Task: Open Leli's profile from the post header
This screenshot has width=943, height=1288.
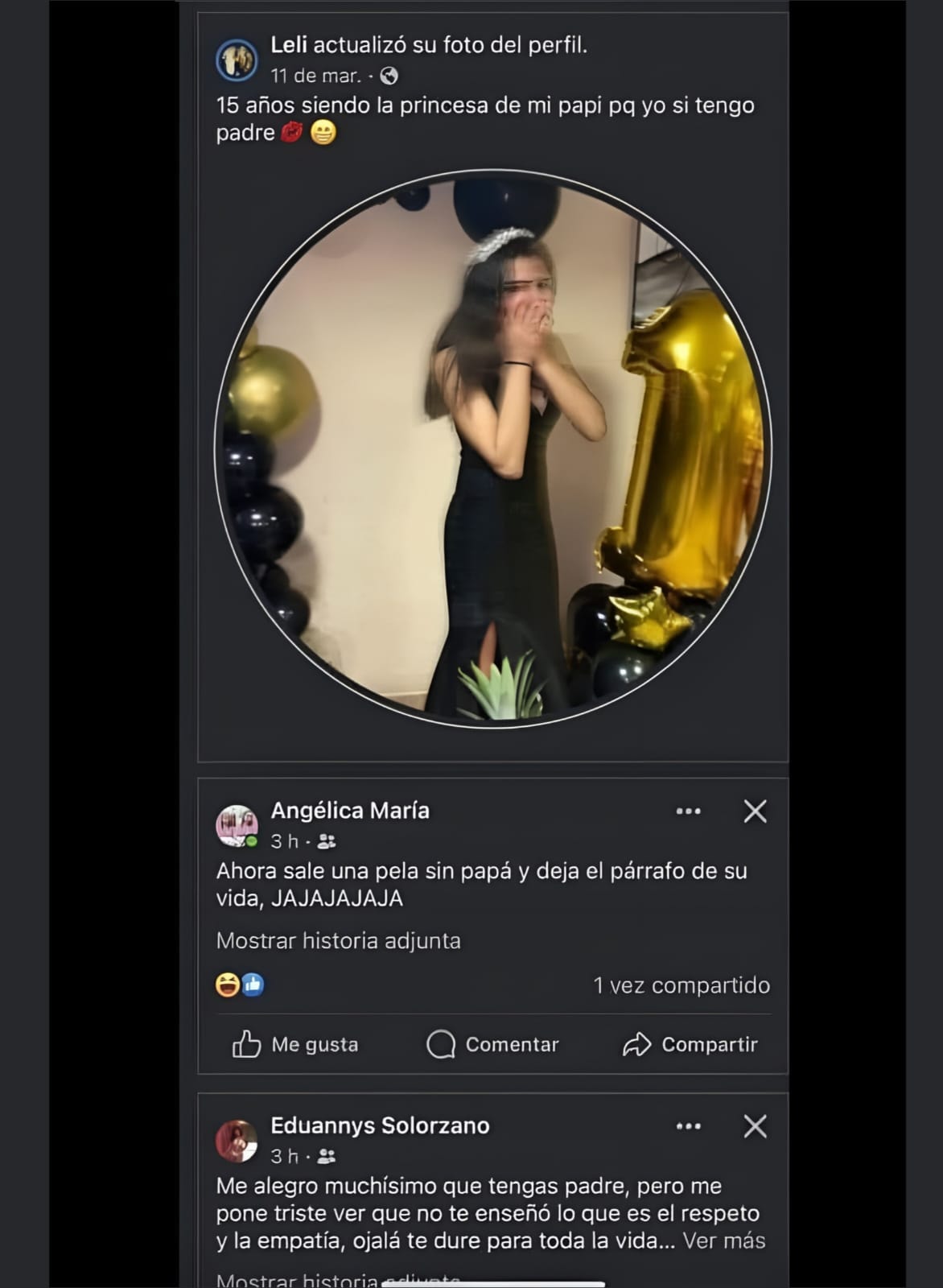Action: tap(289, 45)
